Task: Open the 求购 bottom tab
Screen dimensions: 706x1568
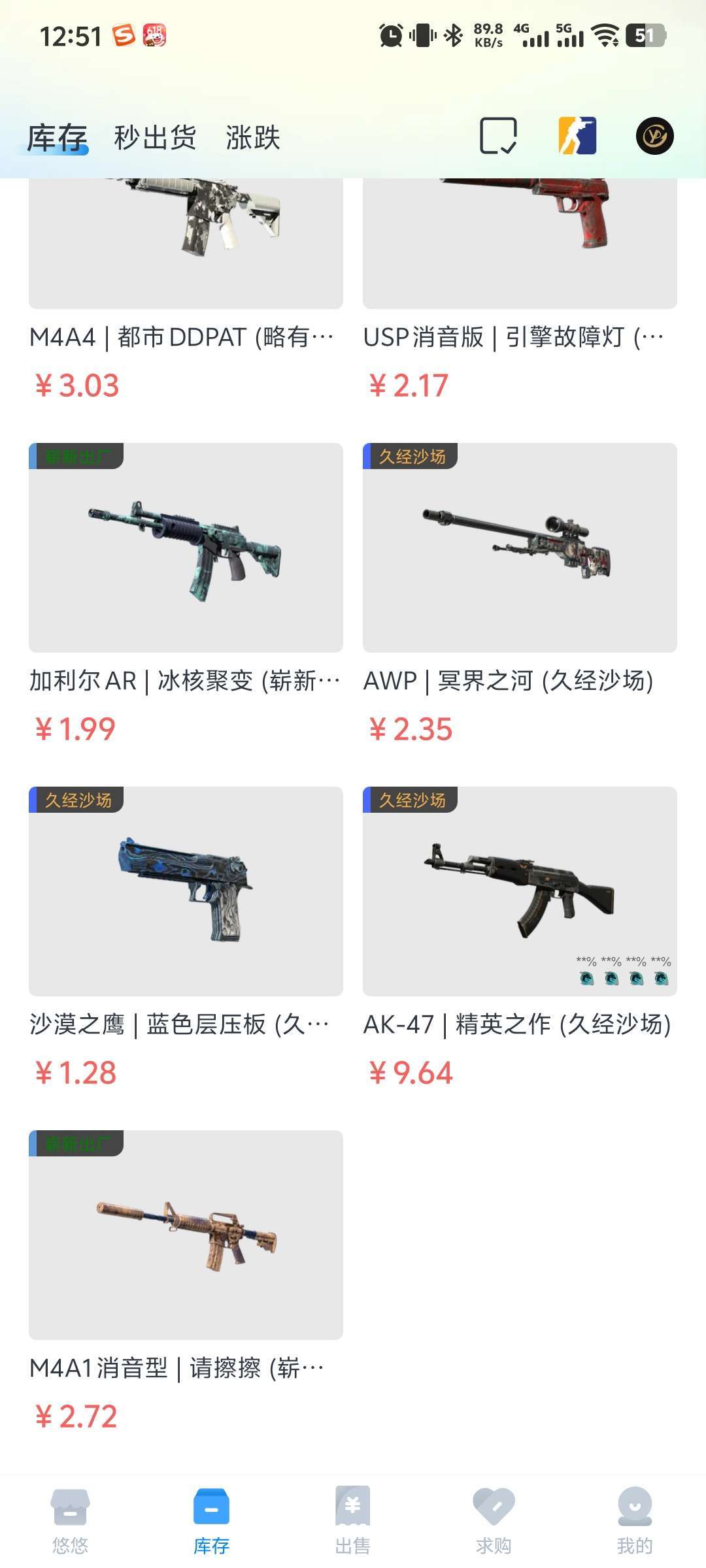Action: [x=494, y=1520]
